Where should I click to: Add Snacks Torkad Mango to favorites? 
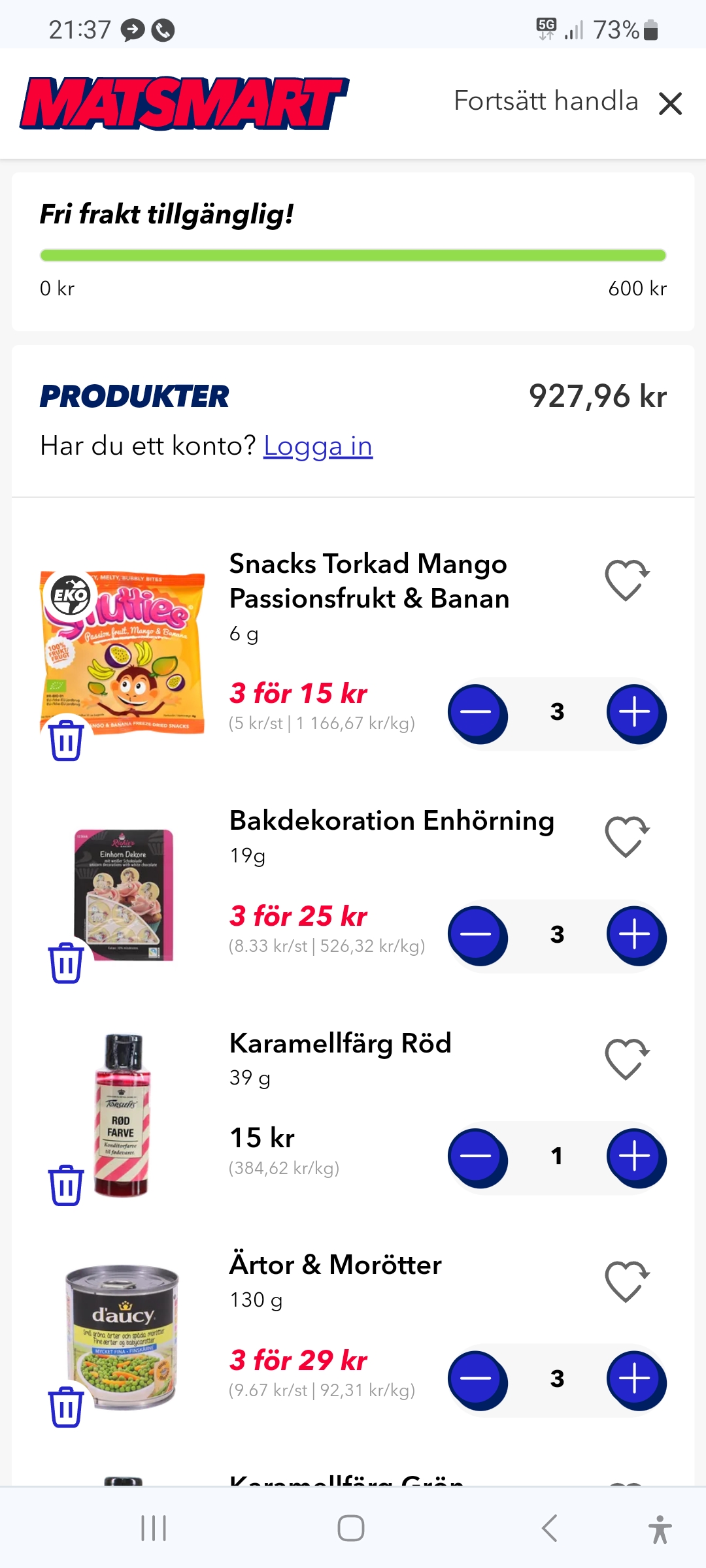tap(626, 580)
